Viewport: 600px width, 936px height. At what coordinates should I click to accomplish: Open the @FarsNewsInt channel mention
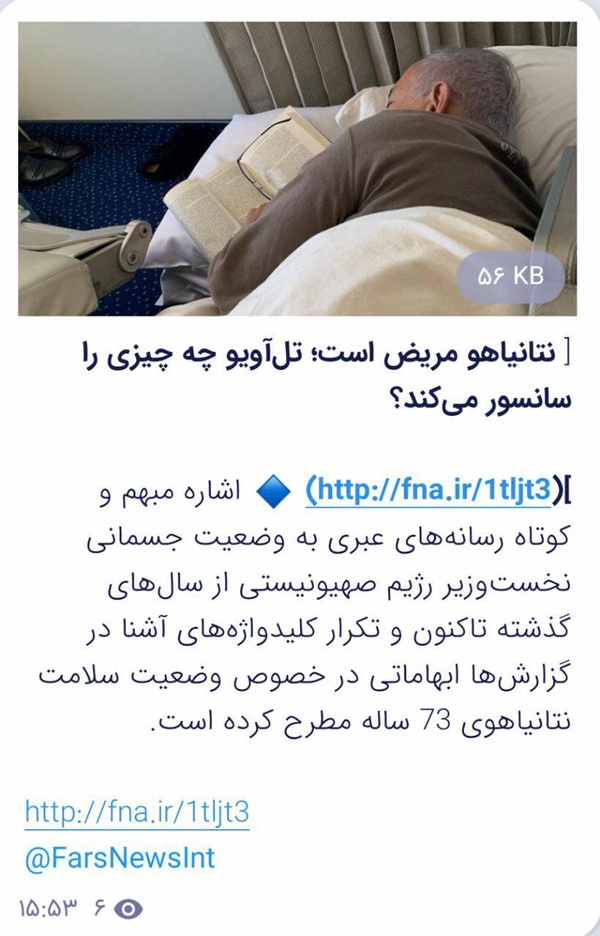(120, 858)
